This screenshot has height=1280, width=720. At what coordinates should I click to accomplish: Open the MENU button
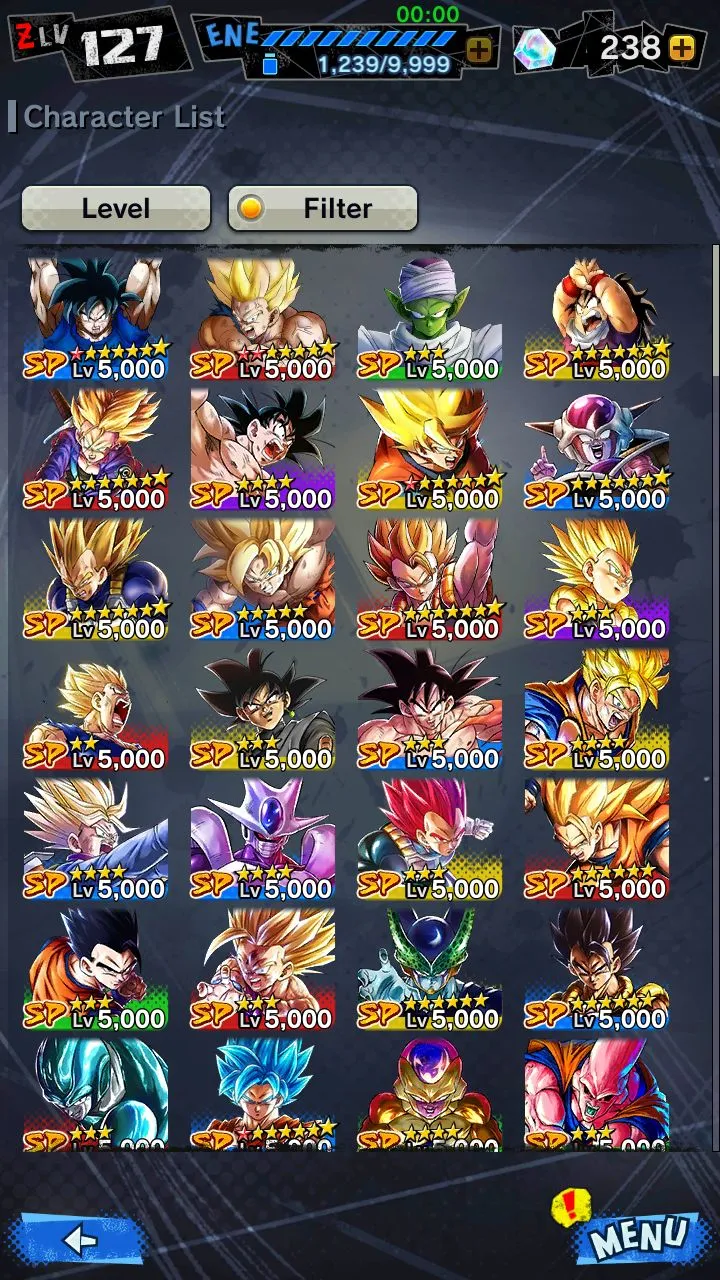pyautogui.click(x=638, y=1238)
